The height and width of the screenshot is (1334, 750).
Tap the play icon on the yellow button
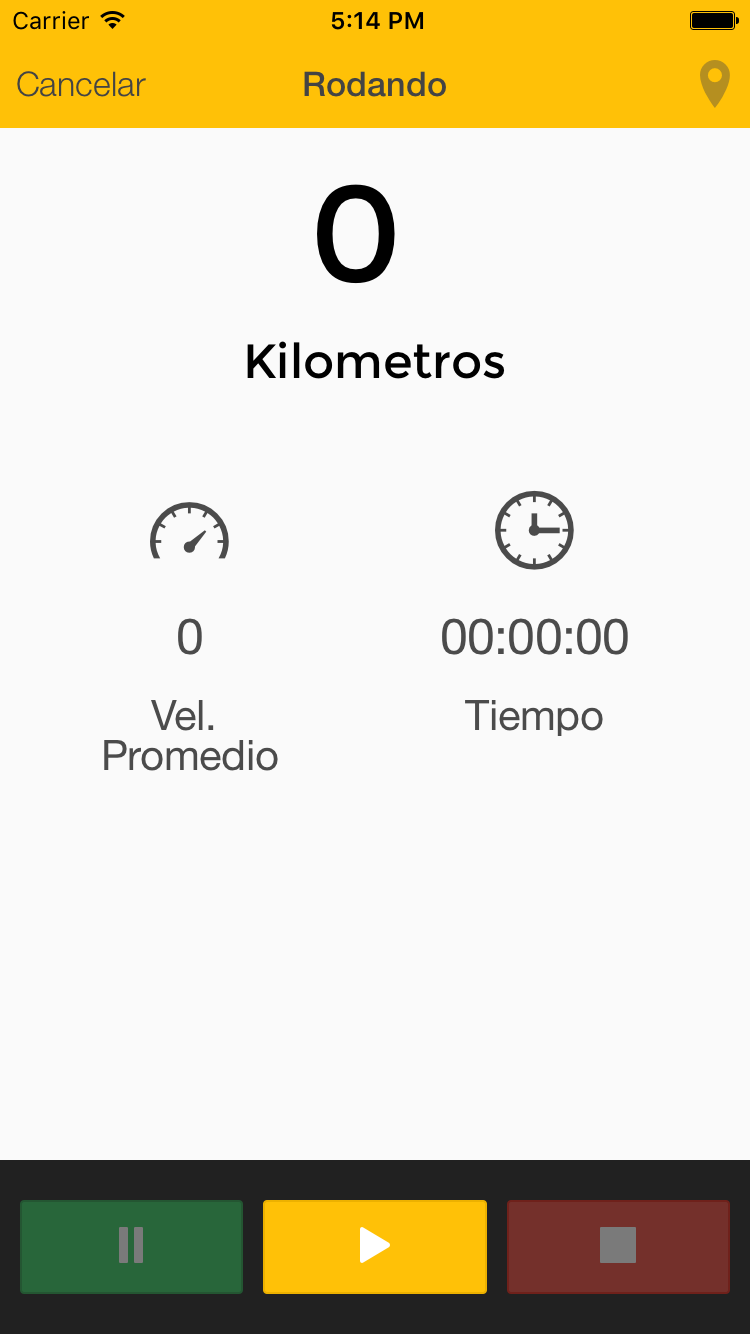(374, 1246)
